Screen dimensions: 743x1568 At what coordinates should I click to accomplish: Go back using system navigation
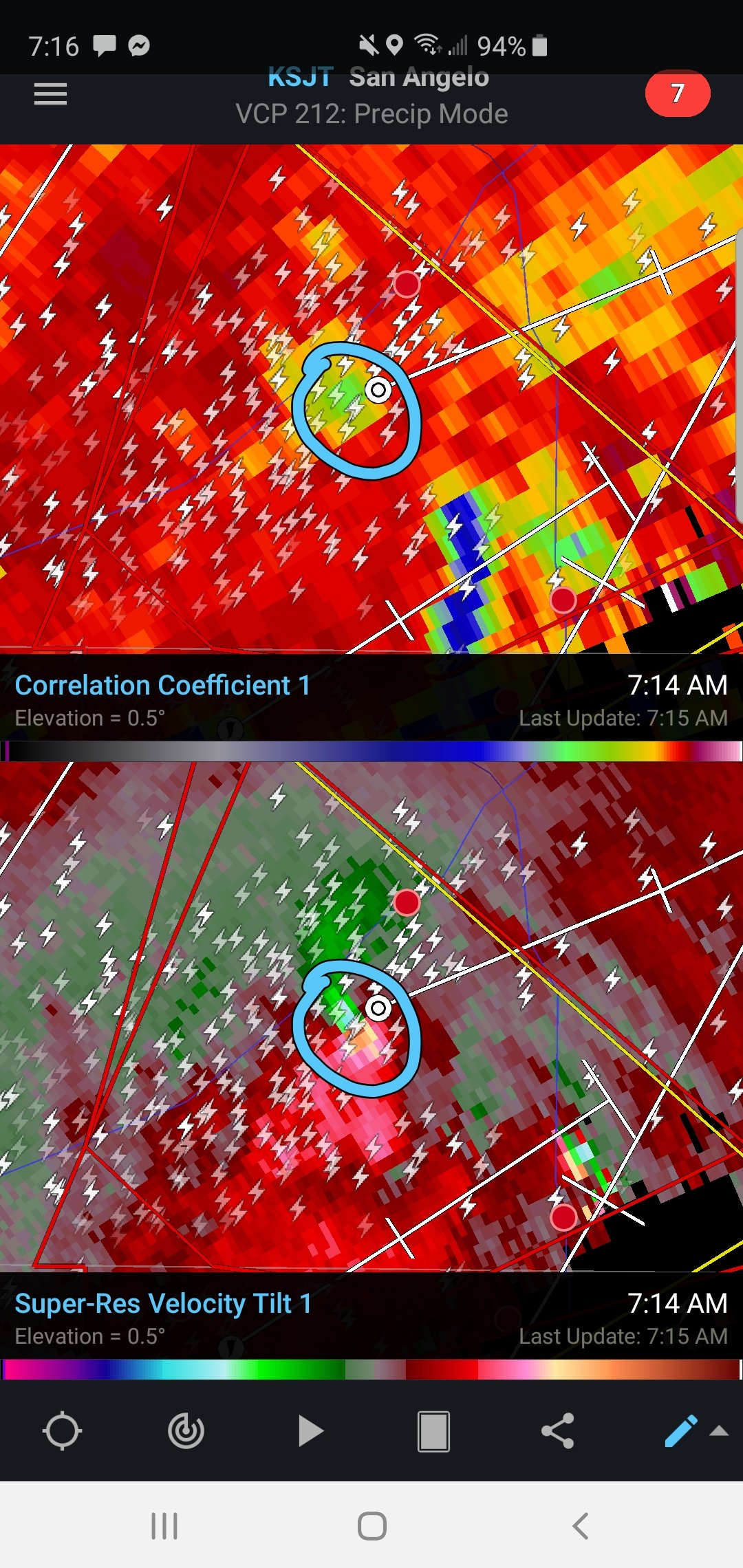pyautogui.click(x=580, y=1525)
